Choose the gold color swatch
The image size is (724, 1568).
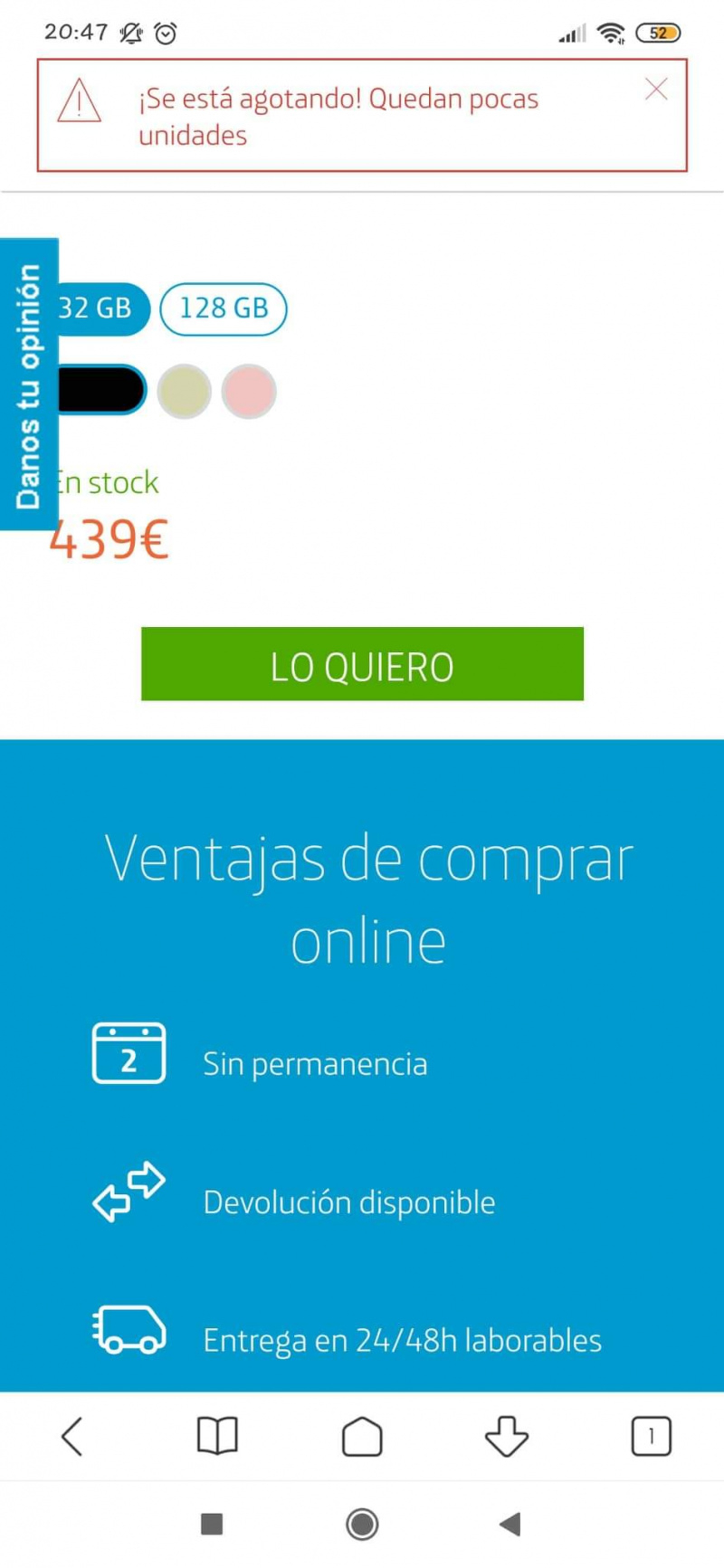click(x=184, y=392)
